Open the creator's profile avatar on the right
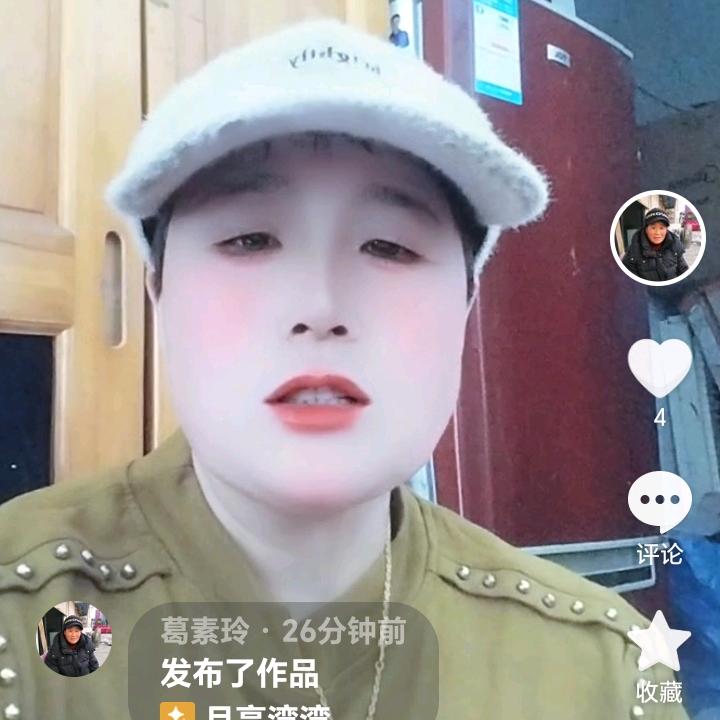Image resolution: width=720 pixels, height=720 pixels. pyautogui.click(x=657, y=238)
